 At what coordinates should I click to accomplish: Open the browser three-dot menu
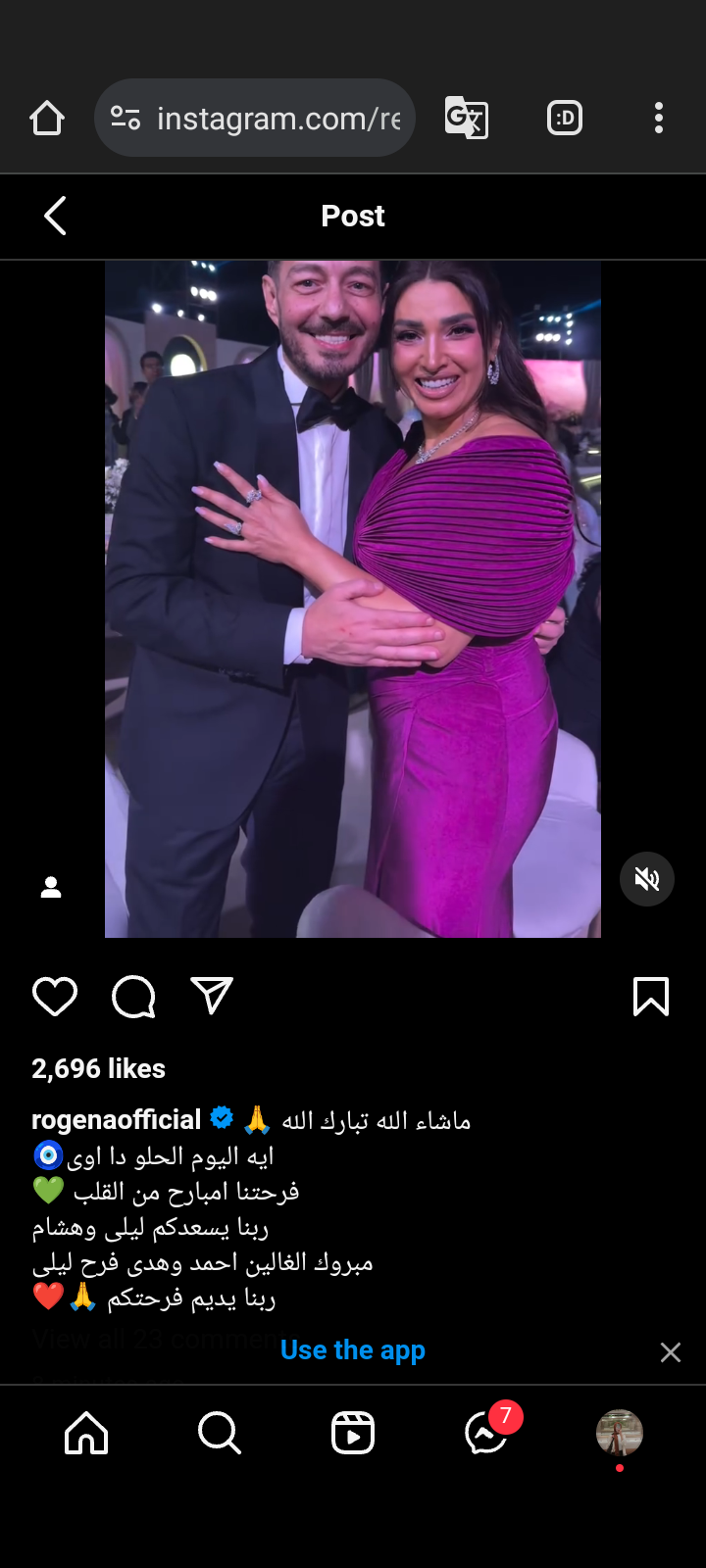click(x=659, y=119)
